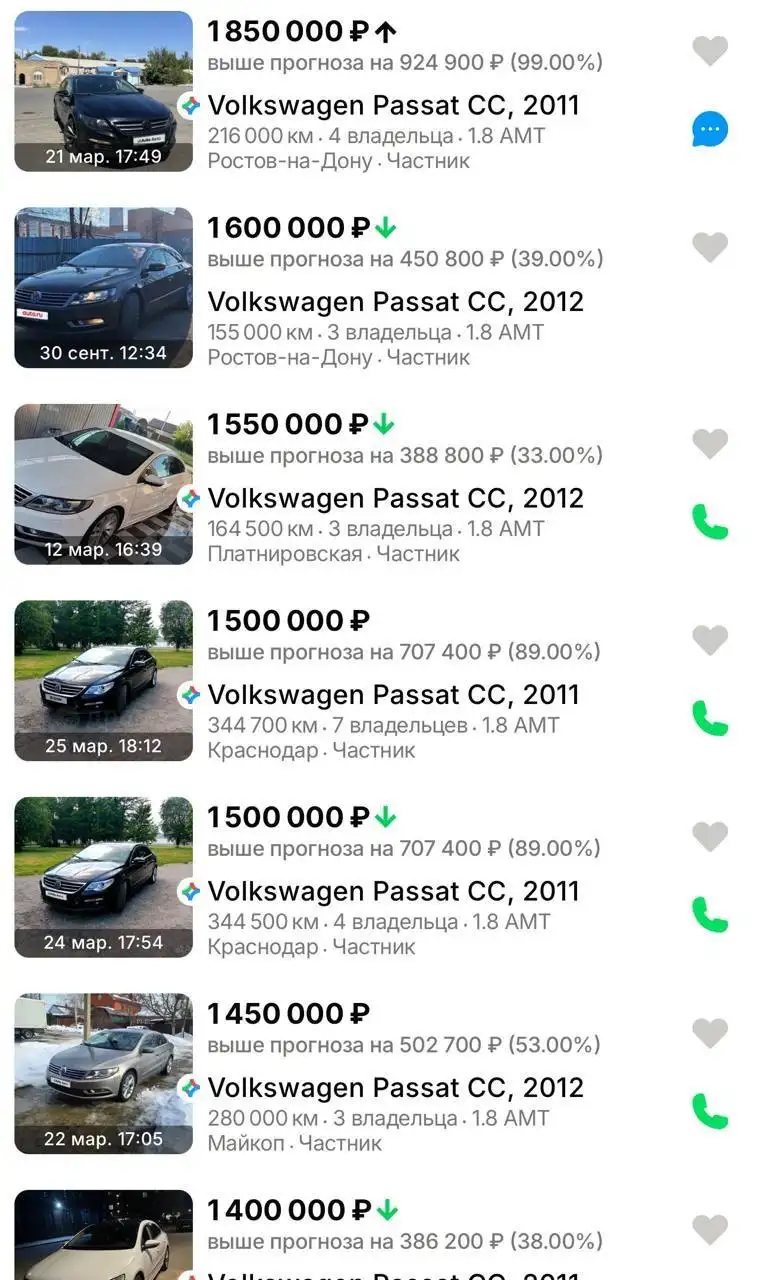Tap the verification badge on the white 1 550 000 ₽ Passat
The height and width of the screenshot is (1280, 764).
tap(189, 498)
